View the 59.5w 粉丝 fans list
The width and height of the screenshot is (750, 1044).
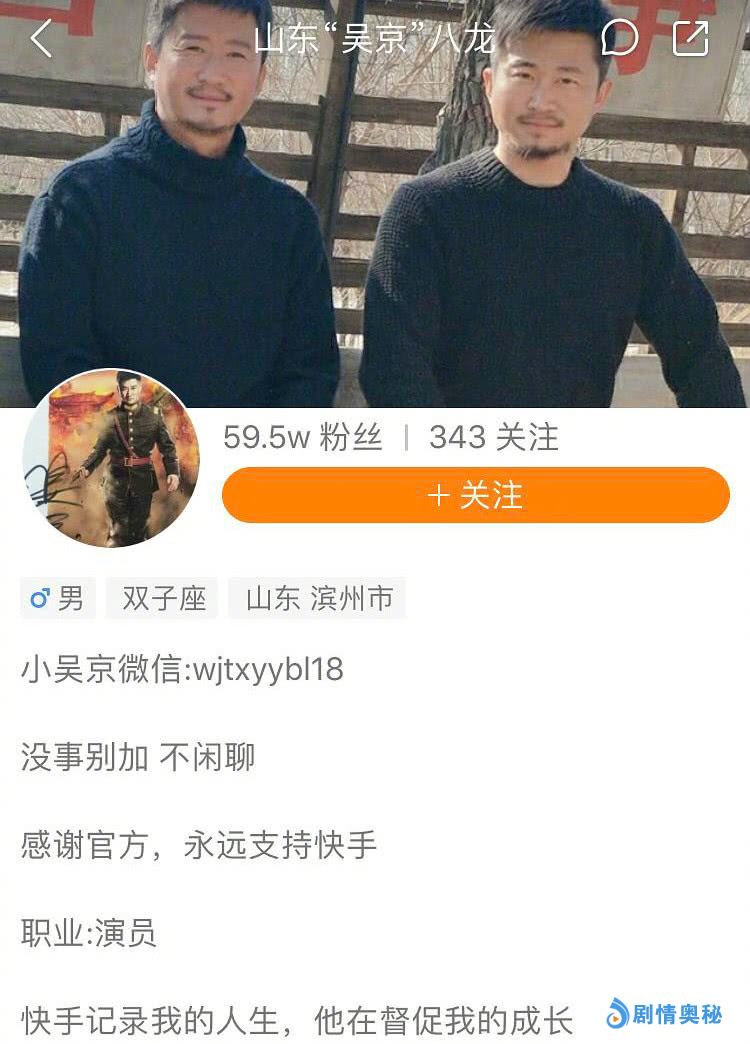pos(303,437)
